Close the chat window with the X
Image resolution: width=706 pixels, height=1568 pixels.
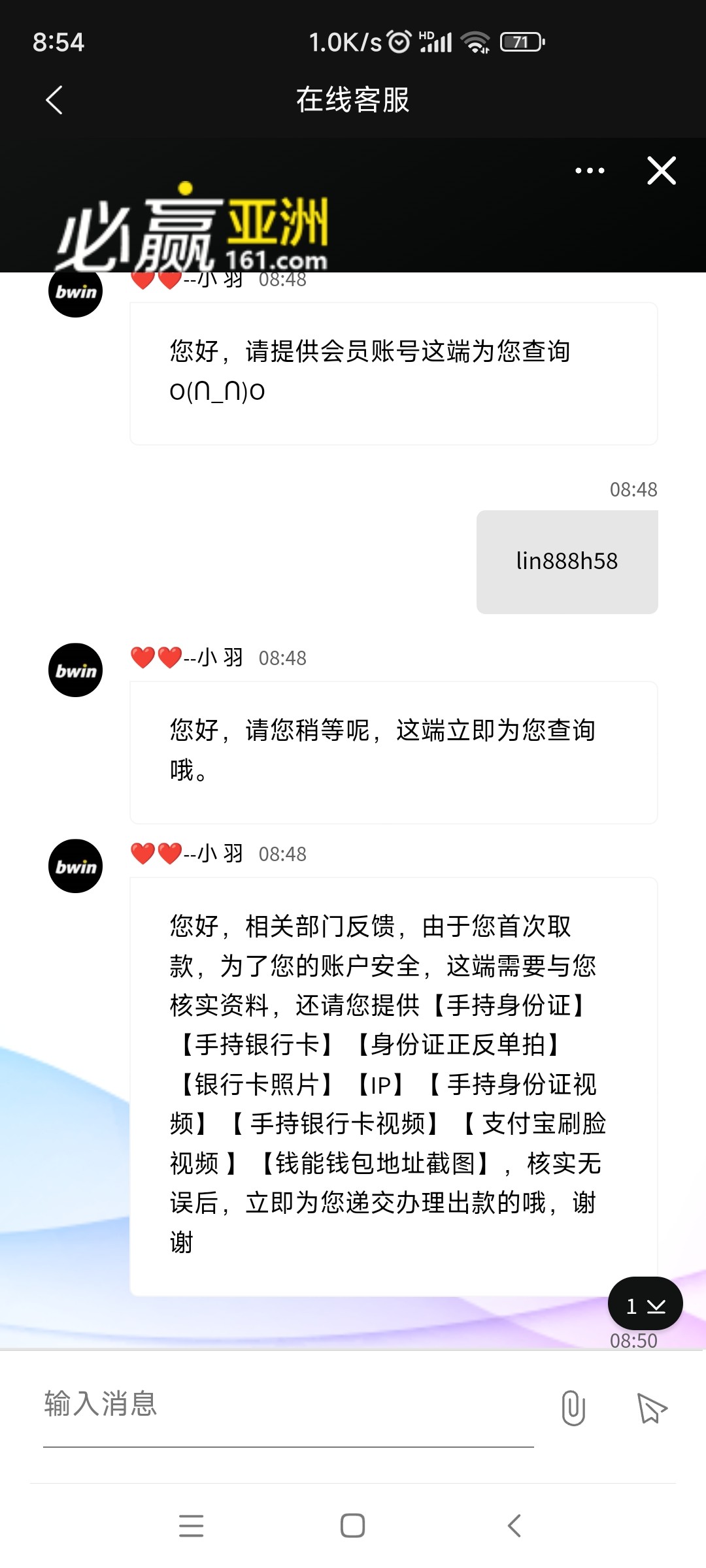661,171
